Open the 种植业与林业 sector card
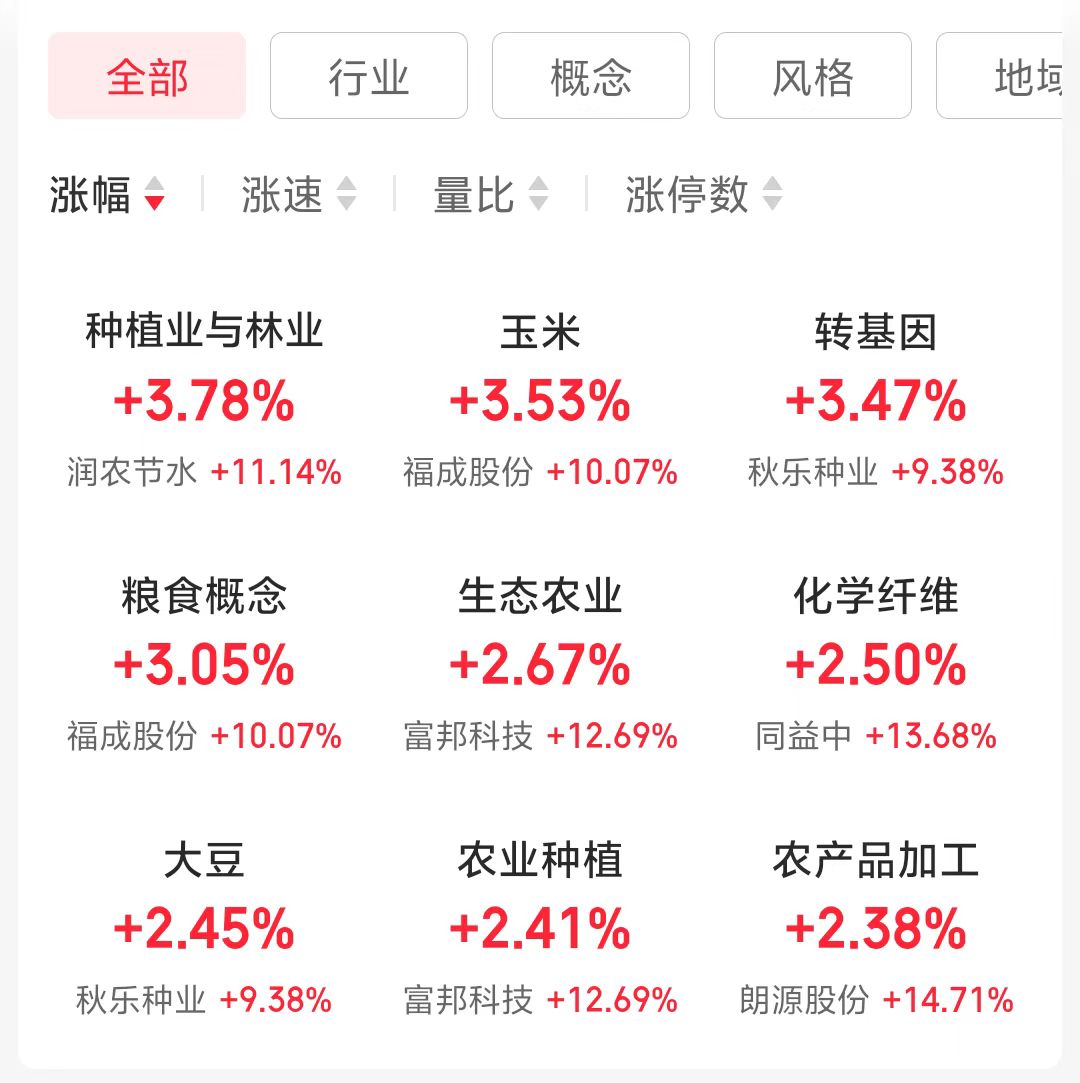 (x=204, y=401)
